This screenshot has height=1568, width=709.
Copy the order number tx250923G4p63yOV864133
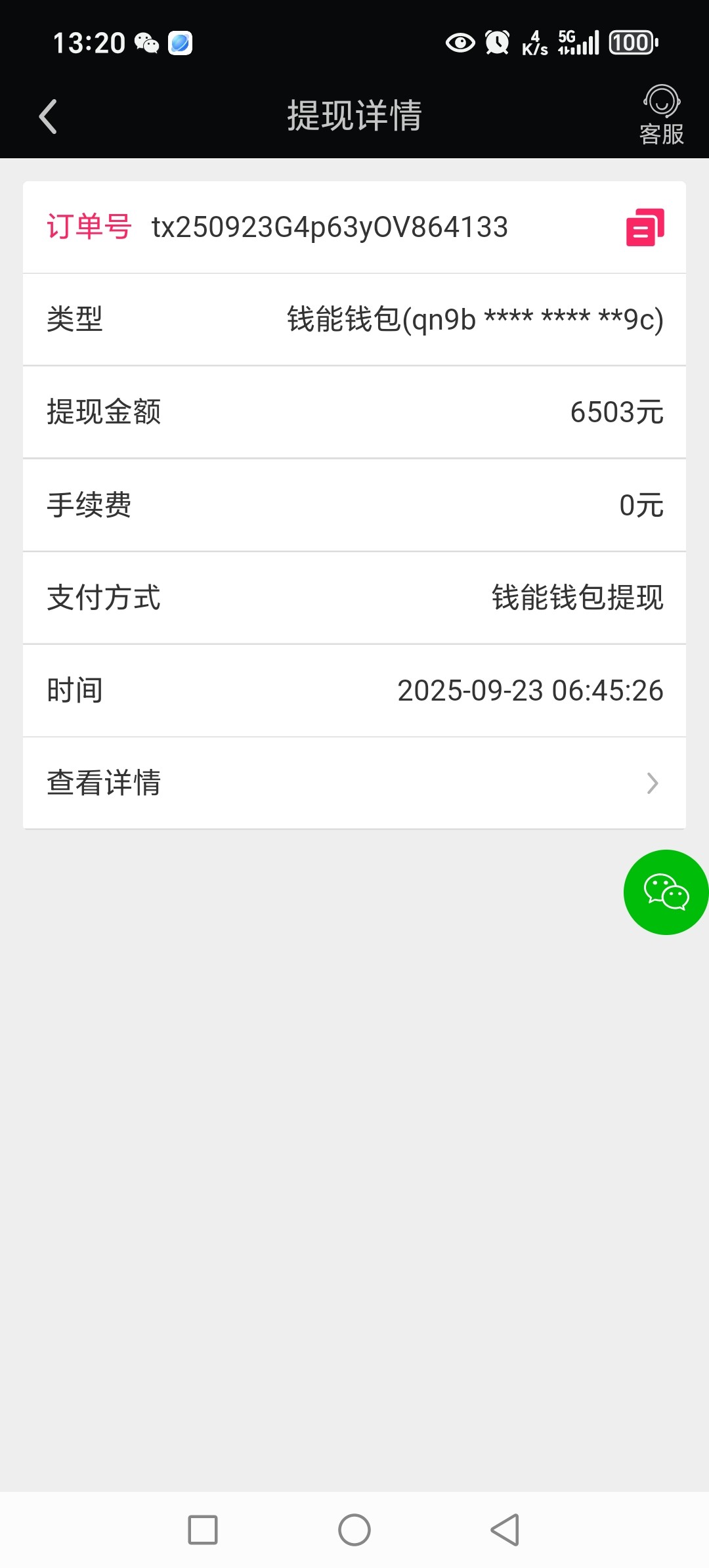[647, 228]
